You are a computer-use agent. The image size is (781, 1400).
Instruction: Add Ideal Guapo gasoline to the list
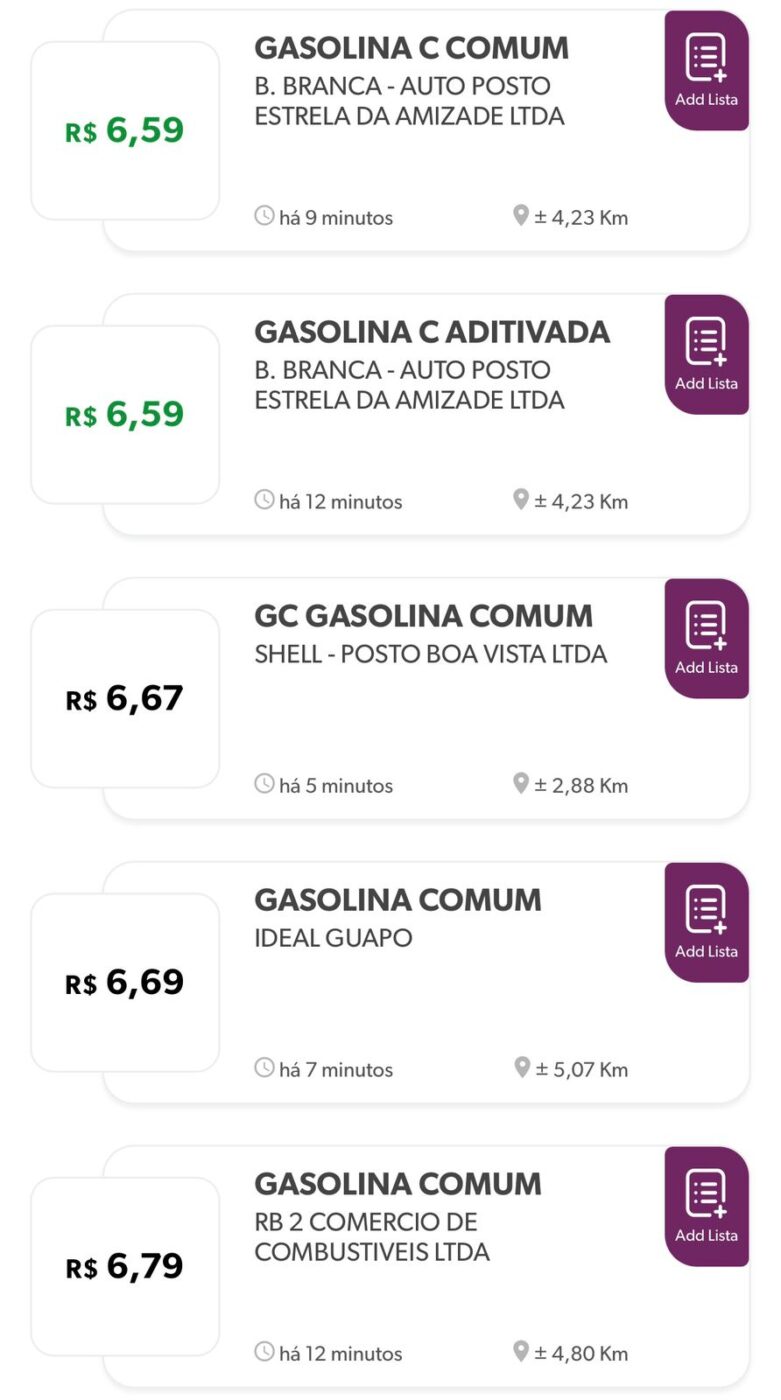coord(706,922)
